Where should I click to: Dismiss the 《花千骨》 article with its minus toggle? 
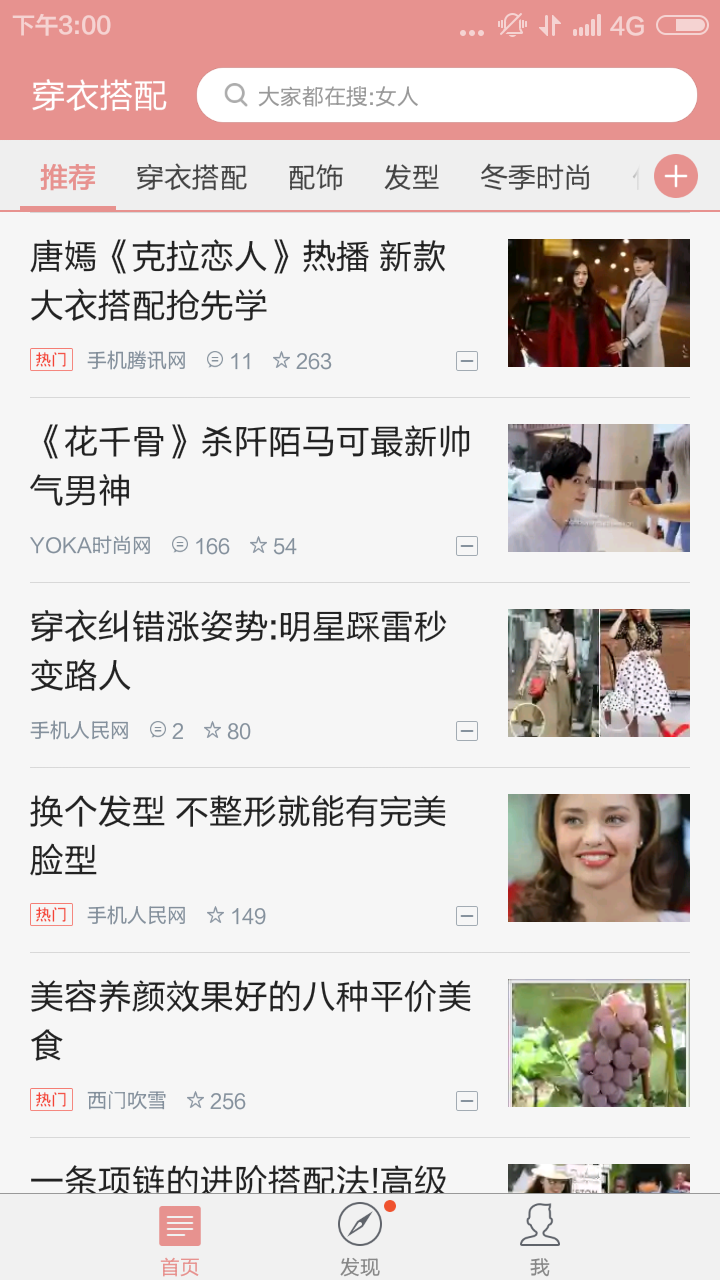[x=466, y=545]
